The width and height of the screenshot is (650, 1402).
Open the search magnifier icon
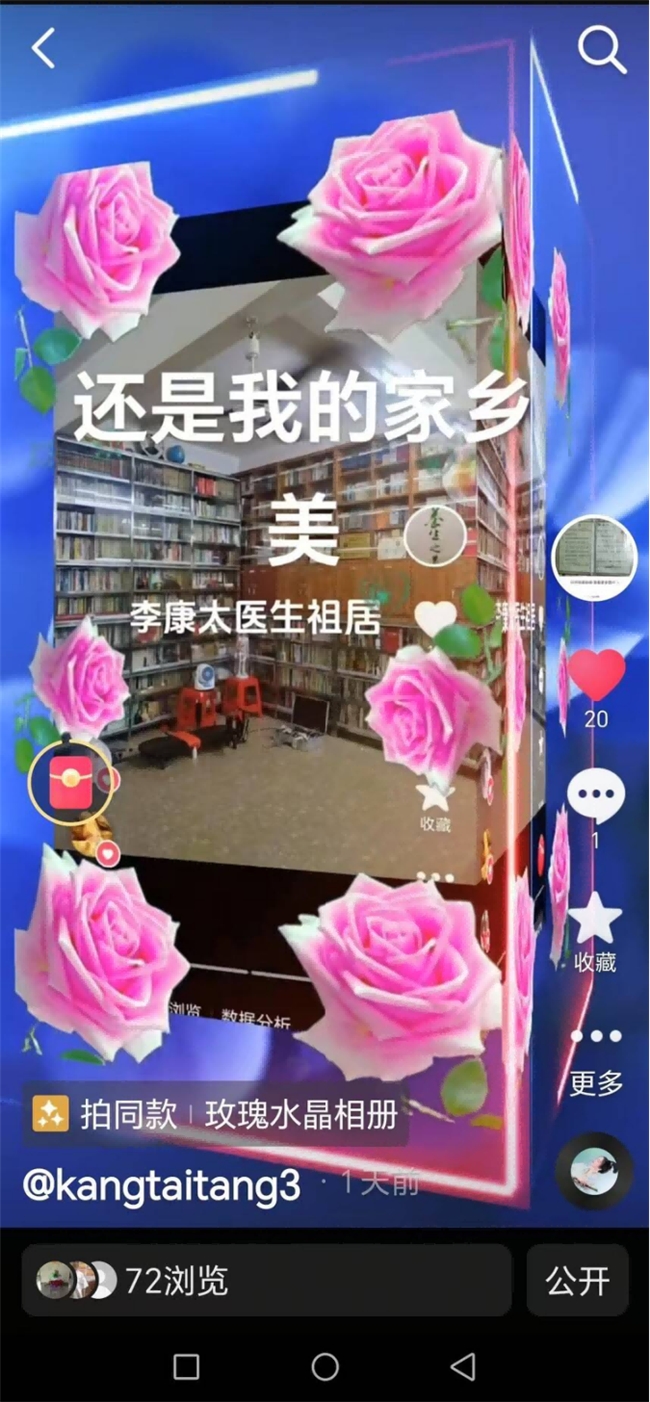[x=602, y=48]
